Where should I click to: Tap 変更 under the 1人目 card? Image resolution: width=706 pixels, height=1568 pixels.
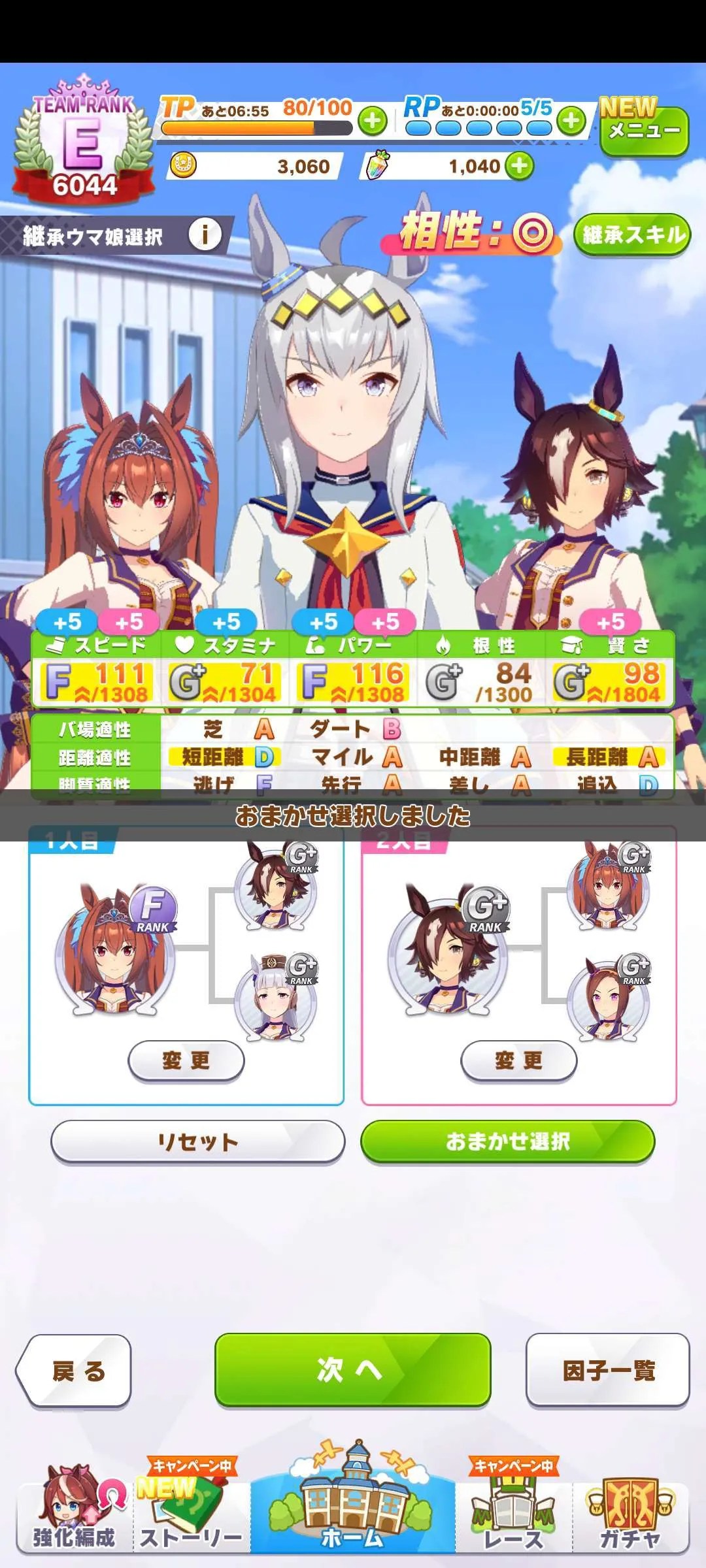[x=186, y=1061]
